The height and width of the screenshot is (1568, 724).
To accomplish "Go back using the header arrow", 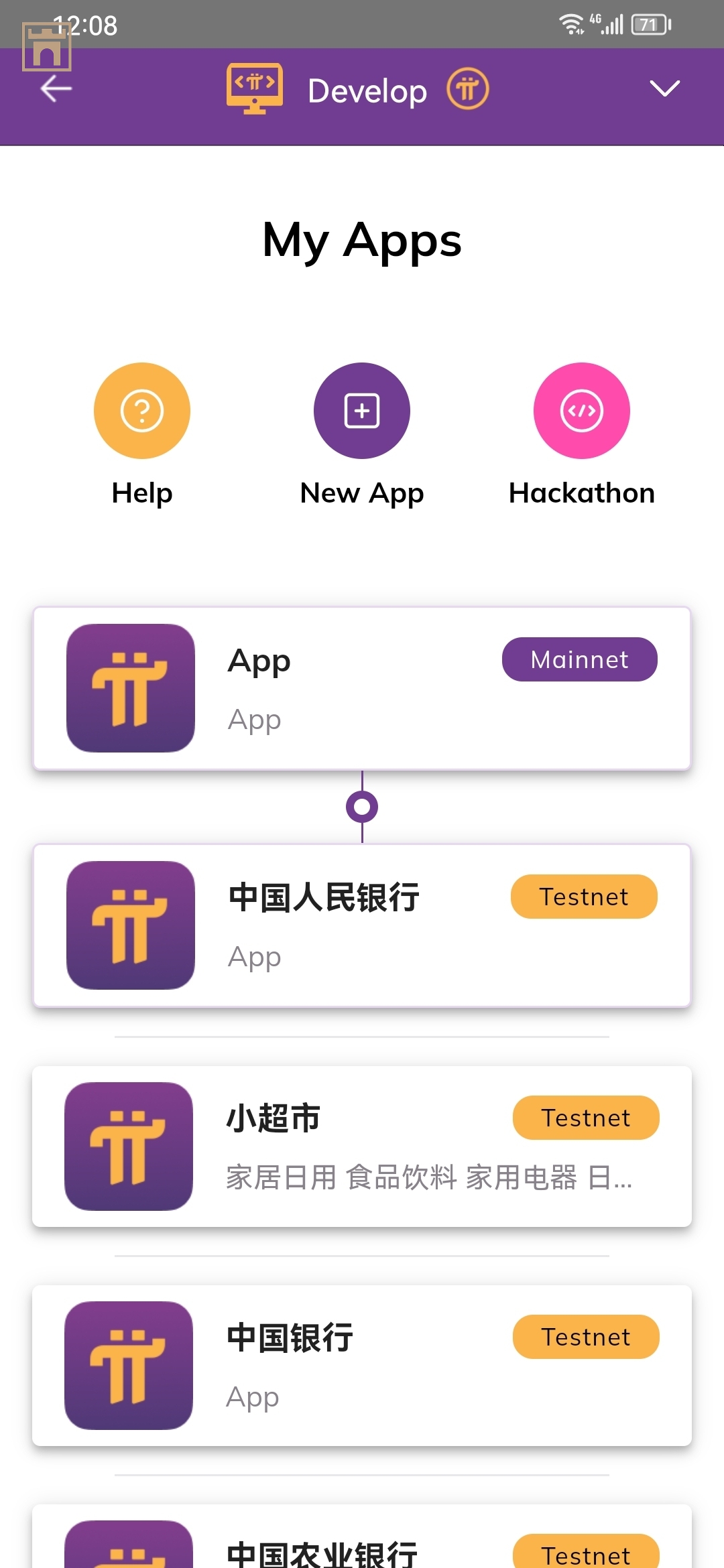I will [x=56, y=89].
